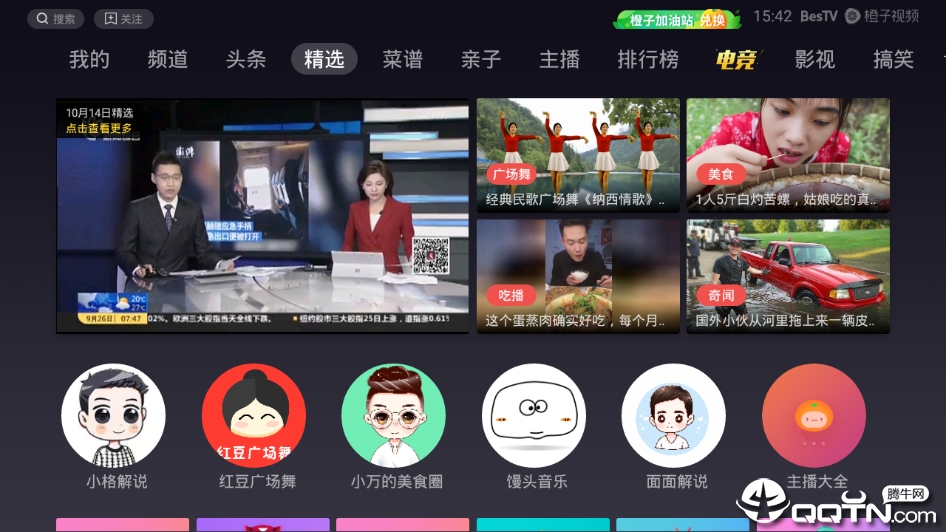Open the 主播 tab
Screen dimensions: 946x532
coord(559,59)
